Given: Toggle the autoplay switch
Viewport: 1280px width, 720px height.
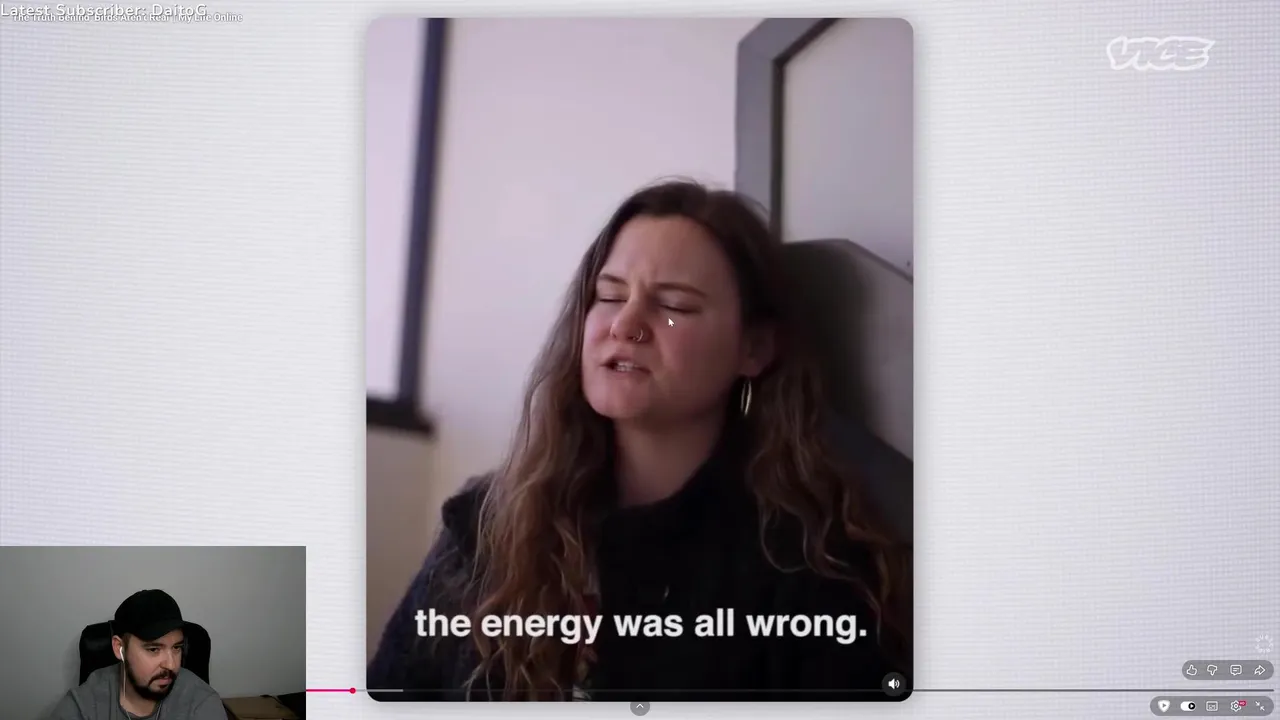Looking at the screenshot, I should 1188,706.
